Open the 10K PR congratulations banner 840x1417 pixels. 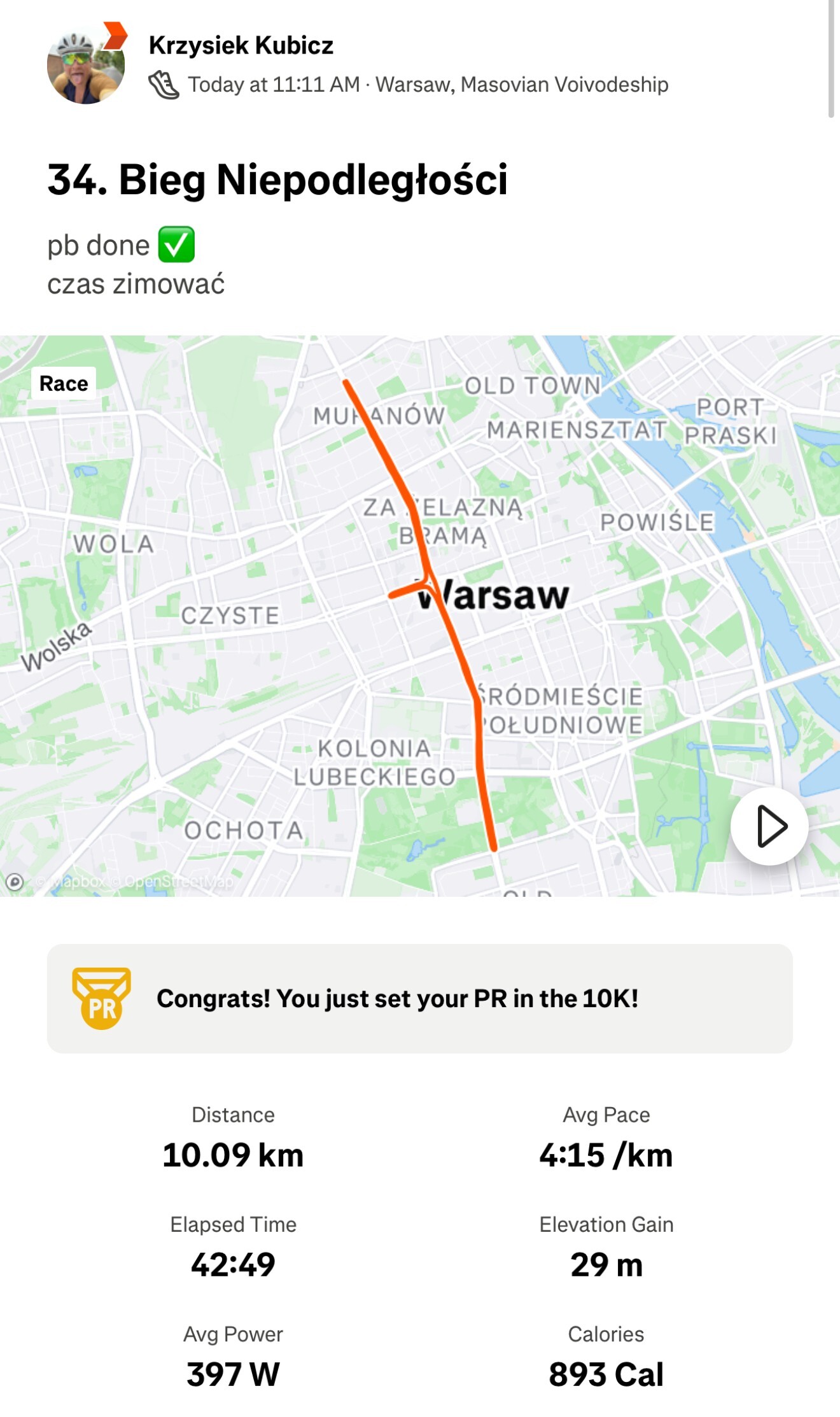(419, 998)
